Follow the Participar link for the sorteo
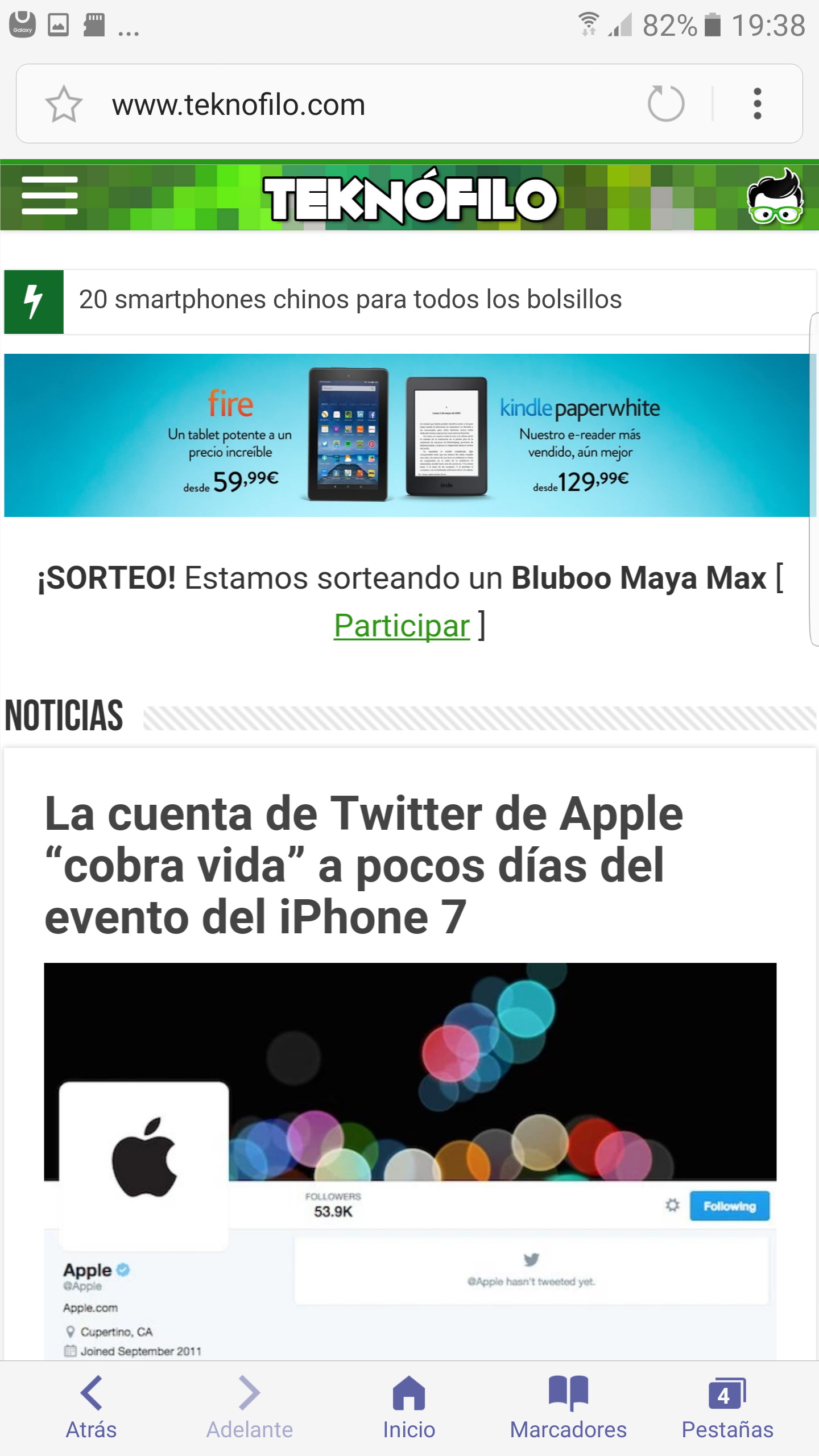819x1456 pixels. pyautogui.click(x=402, y=626)
